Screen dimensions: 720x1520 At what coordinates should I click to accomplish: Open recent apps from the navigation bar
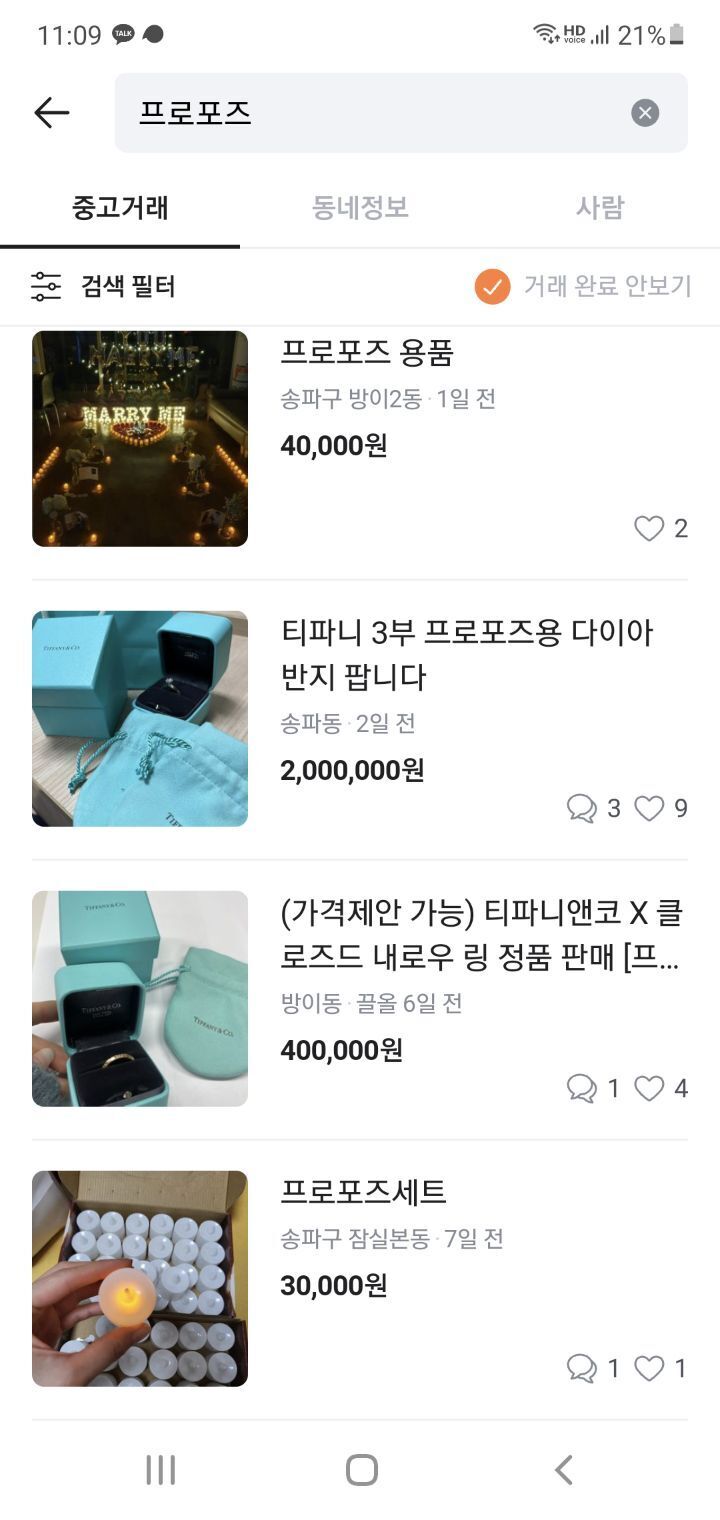tap(160, 1469)
